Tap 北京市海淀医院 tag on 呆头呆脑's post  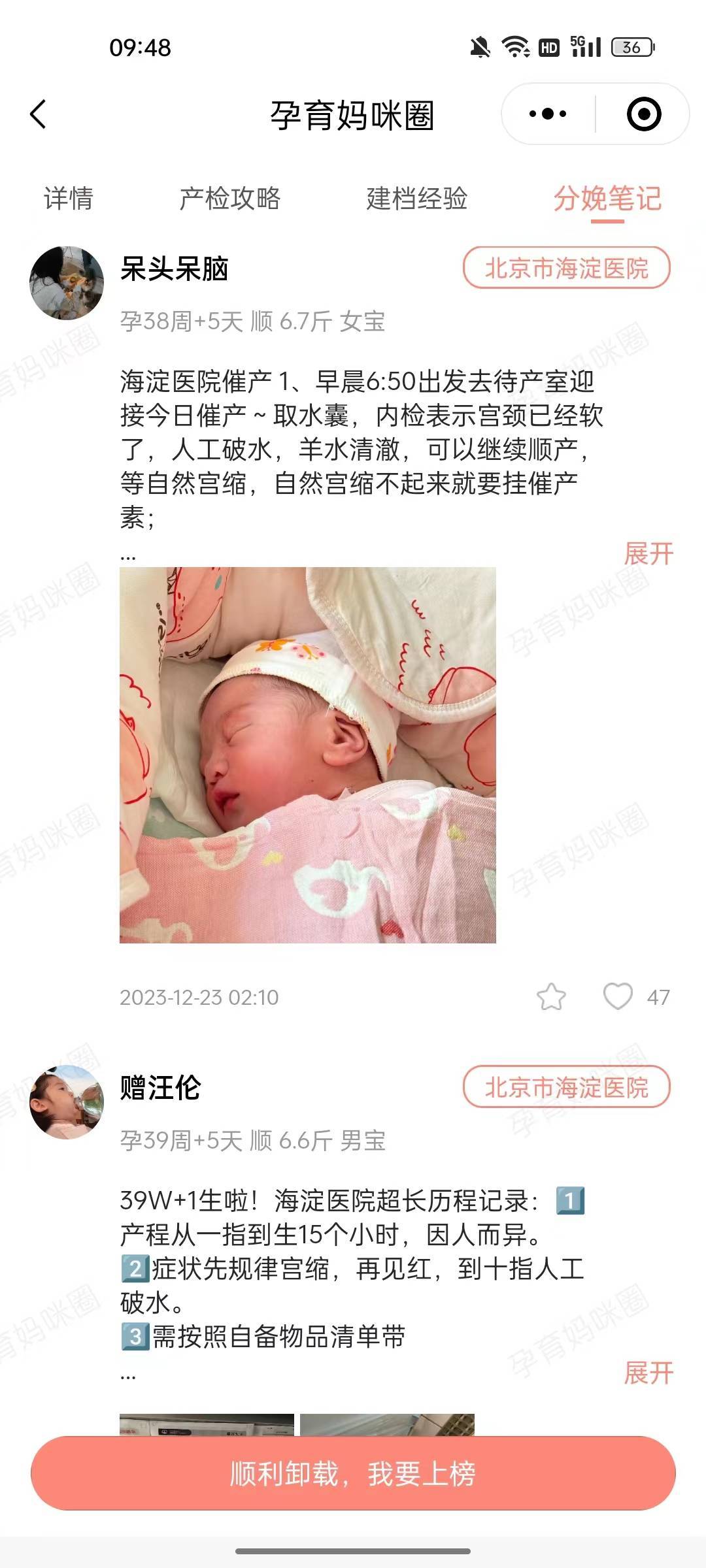pos(566,268)
